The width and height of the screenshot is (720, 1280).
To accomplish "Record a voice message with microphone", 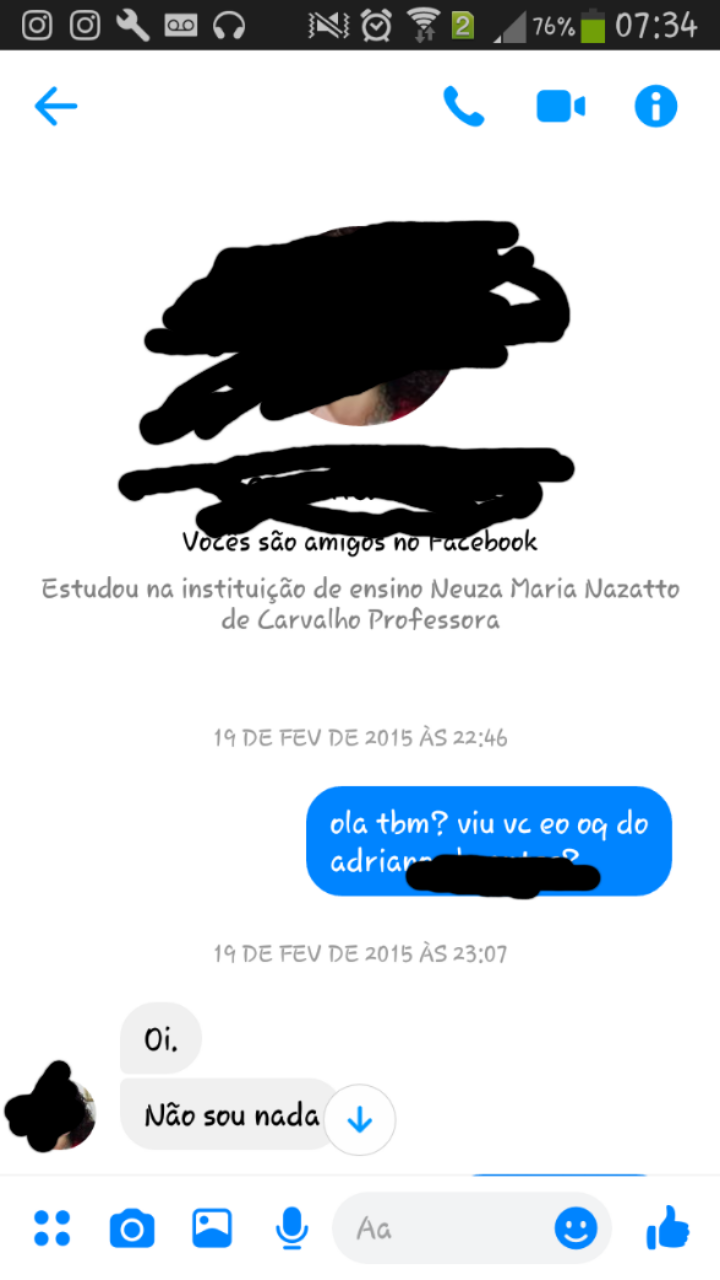I will coord(292,1228).
